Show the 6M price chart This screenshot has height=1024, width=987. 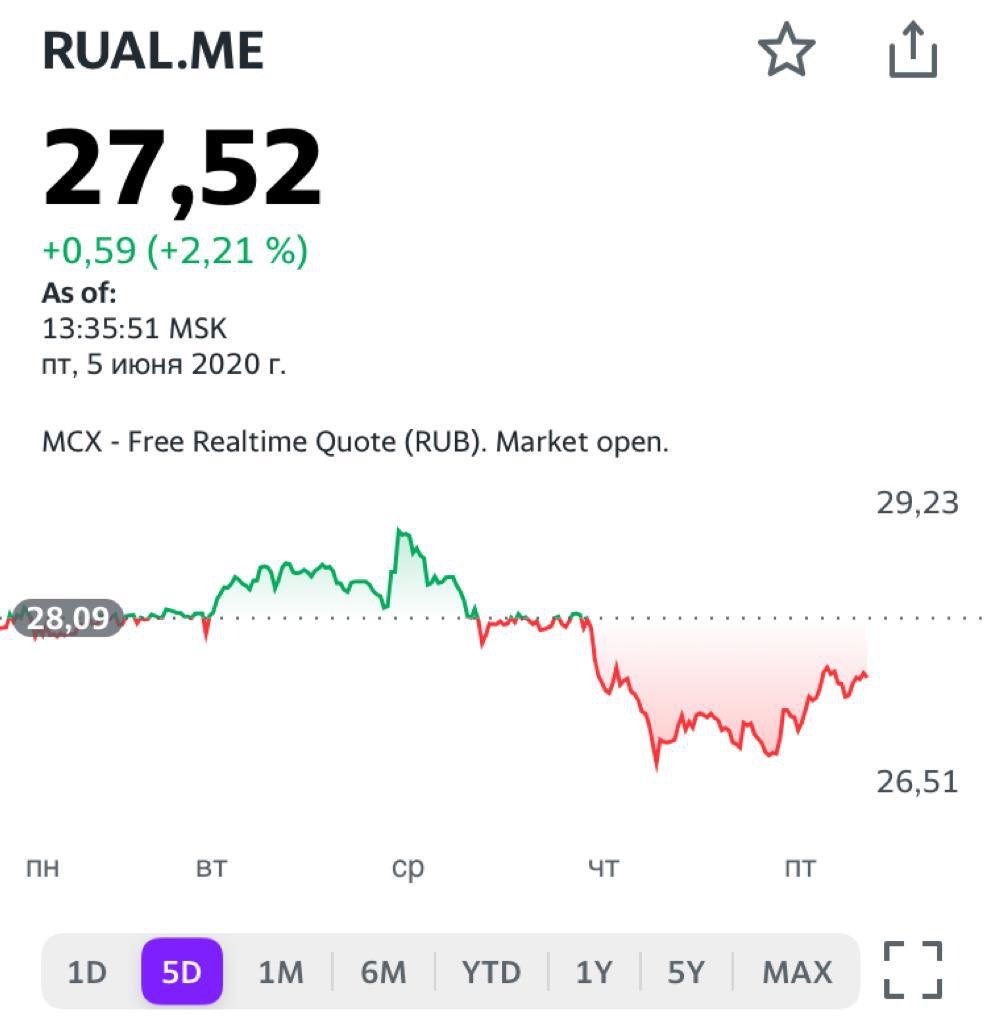(384, 971)
